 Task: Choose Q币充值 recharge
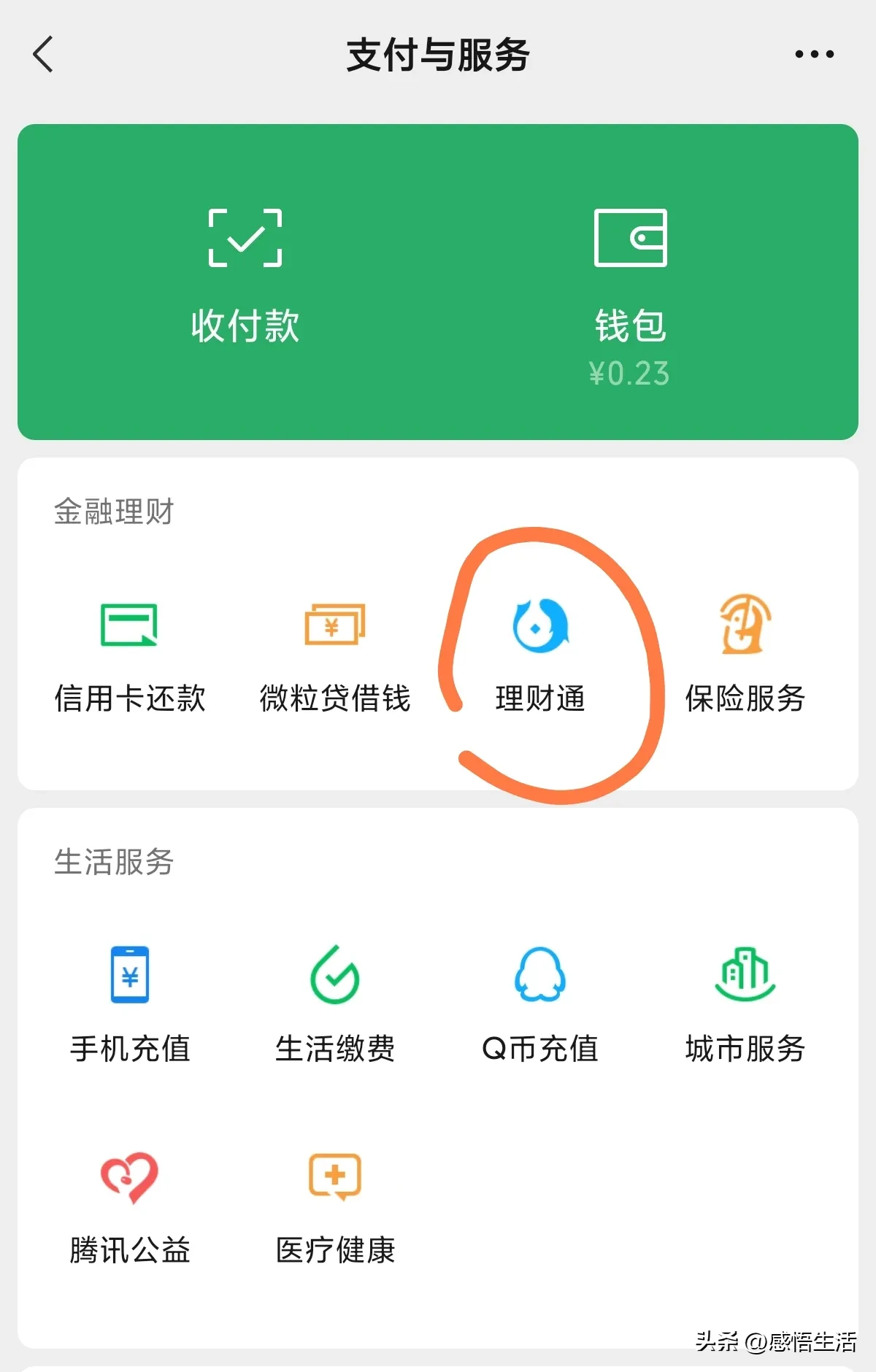[x=540, y=1003]
